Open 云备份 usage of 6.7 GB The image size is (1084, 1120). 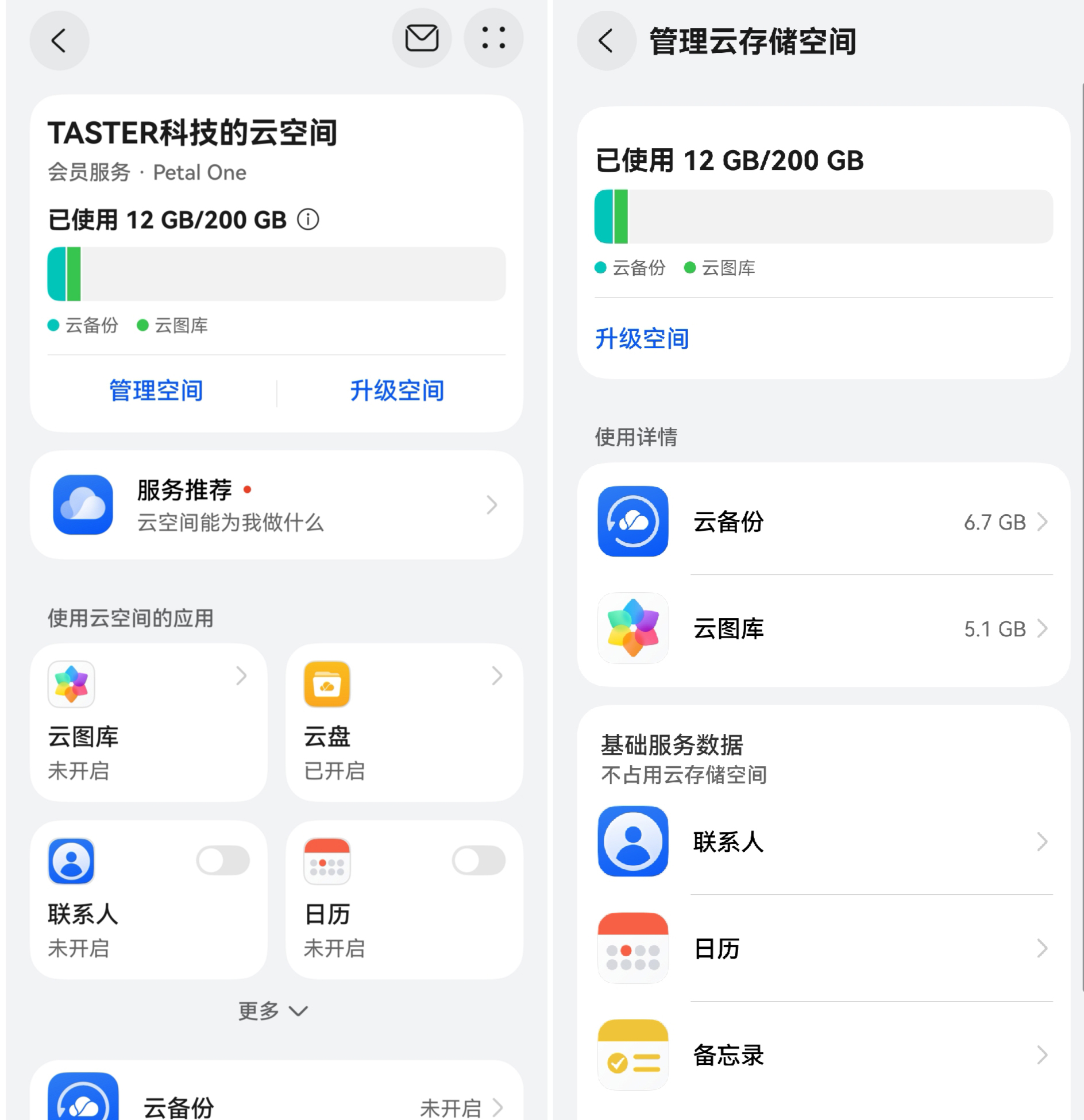pyautogui.click(x=823, y=522)
